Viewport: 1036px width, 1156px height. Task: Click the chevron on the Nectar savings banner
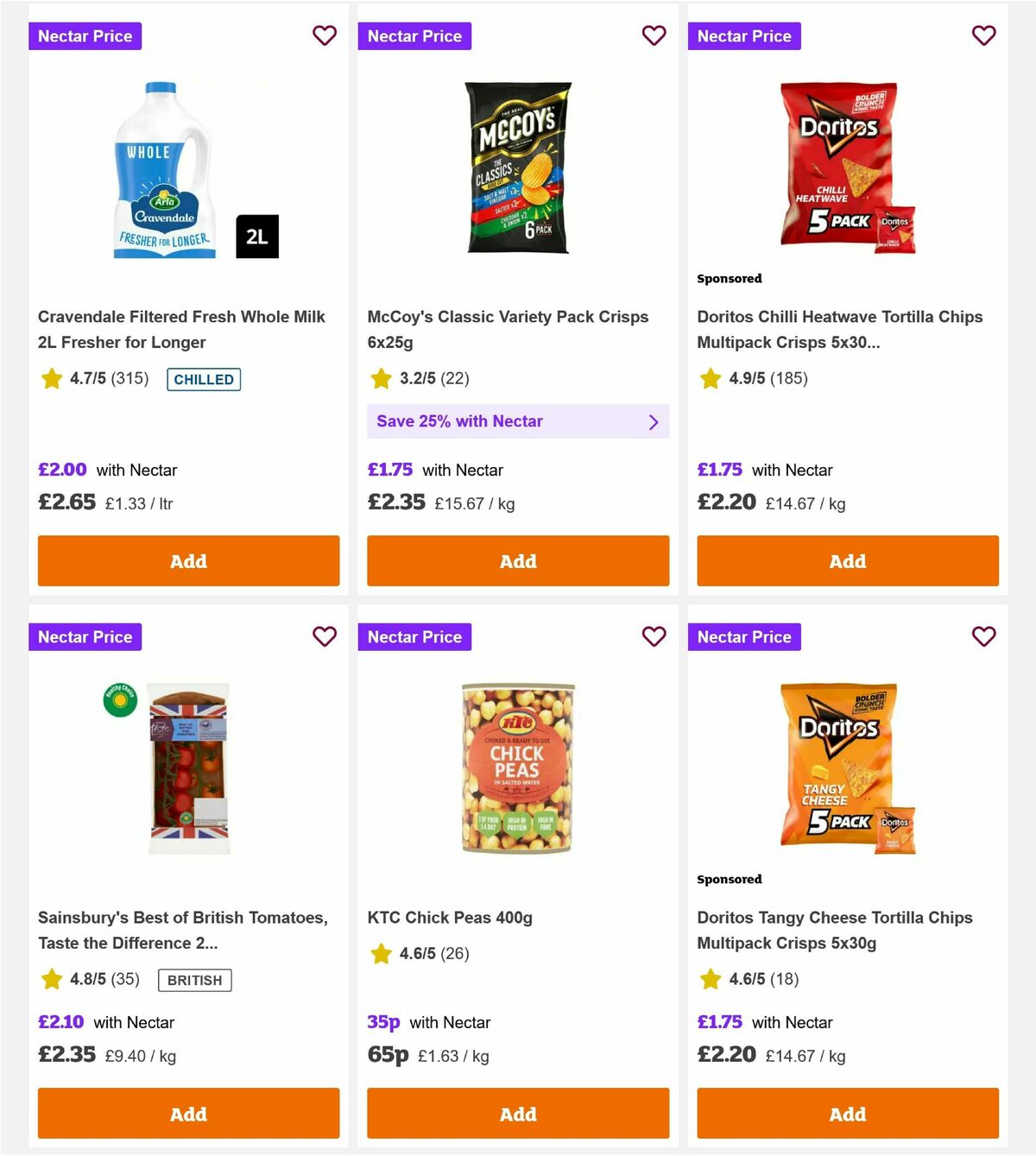coord(654,421)
